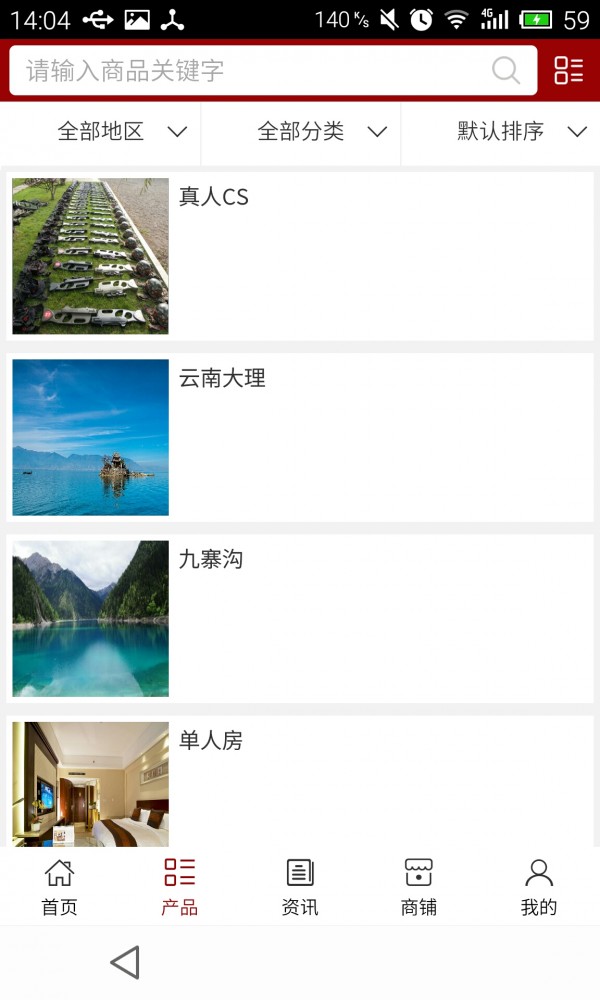600x1000 pixels.
Task: Open the 默认排序 sorting dropdown
Action: tap(520, 131)
